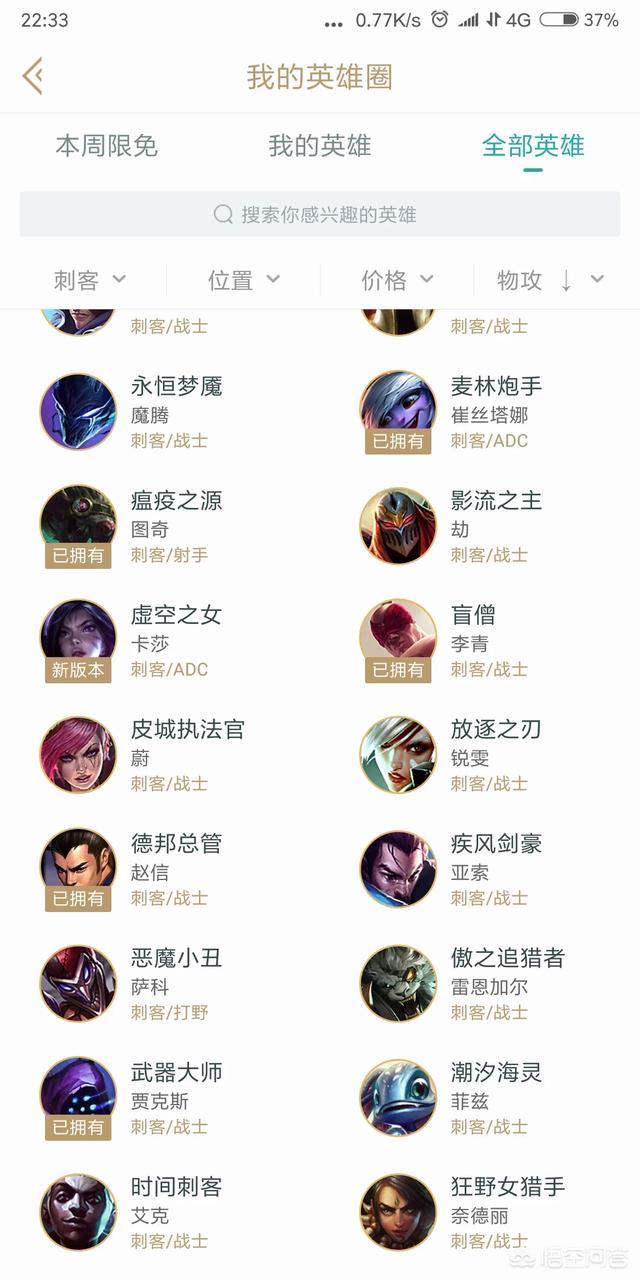This screenshot has width=640, height=1280.
Task: Open hero 恶魔小丑 萨科
Action: click(160, 984)
